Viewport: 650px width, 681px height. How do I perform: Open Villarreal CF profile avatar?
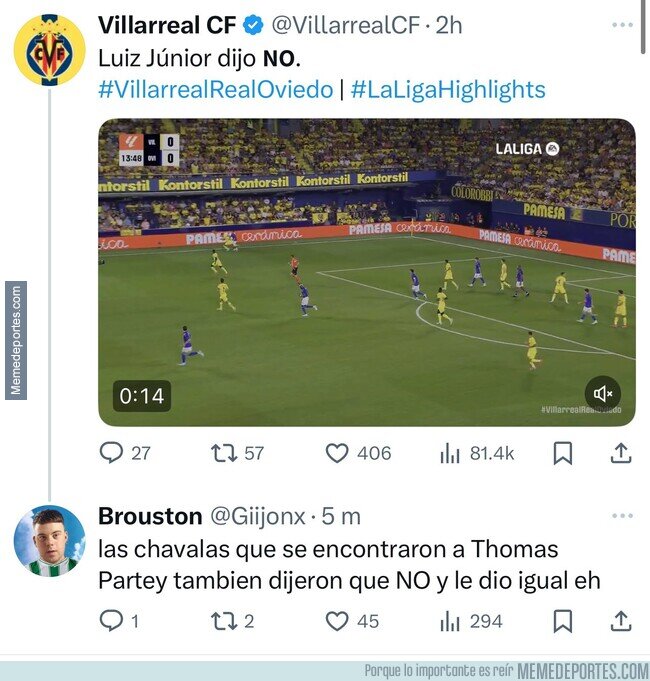click(49, 50)
